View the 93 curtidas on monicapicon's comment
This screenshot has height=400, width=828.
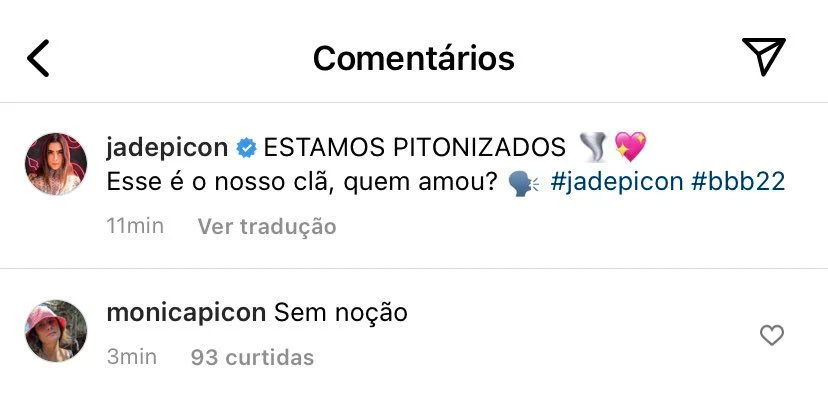point(251,357)
